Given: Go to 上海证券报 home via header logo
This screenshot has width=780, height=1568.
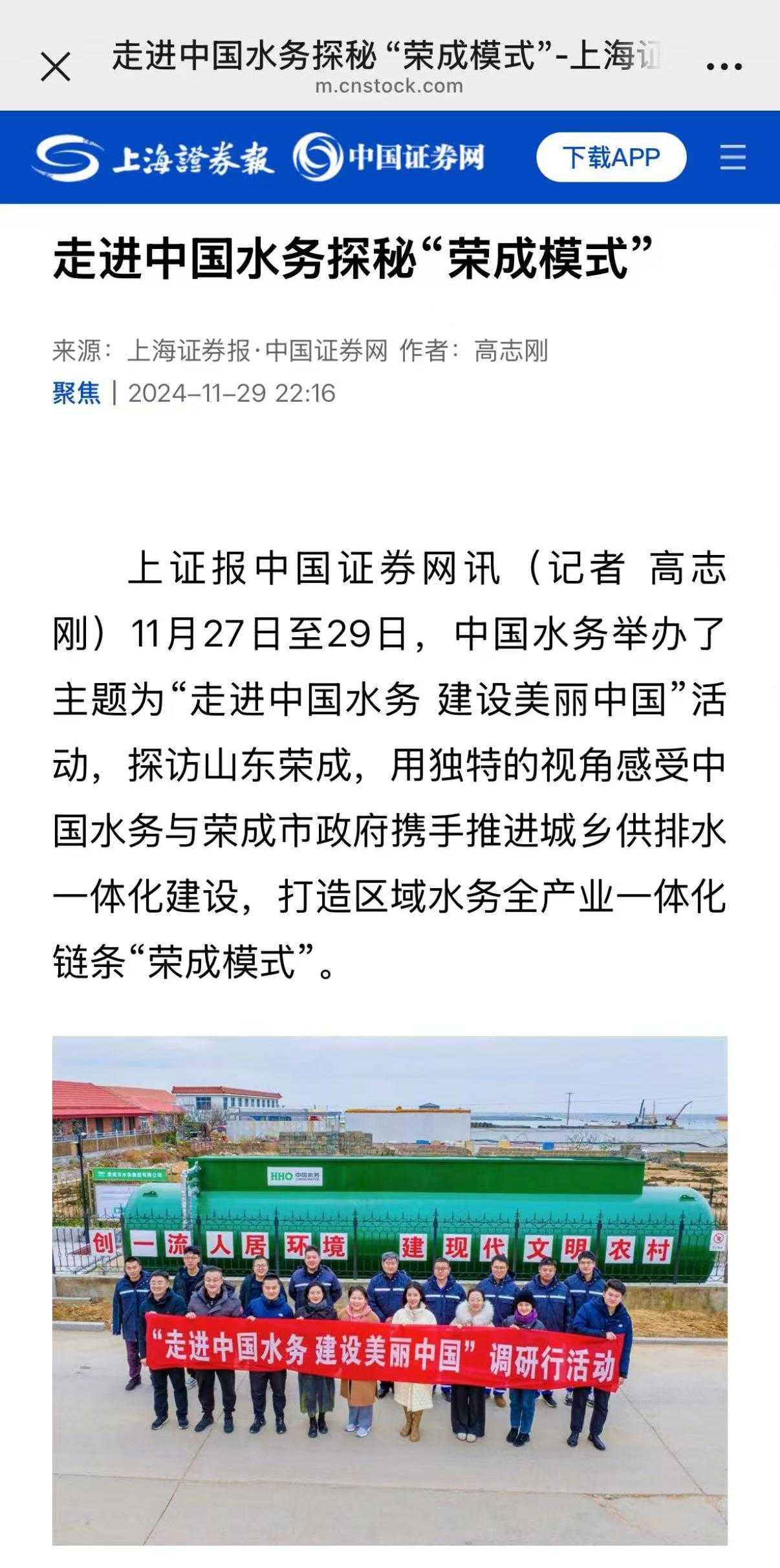Looking at the screenshot, I should click(x=154, y=157).
